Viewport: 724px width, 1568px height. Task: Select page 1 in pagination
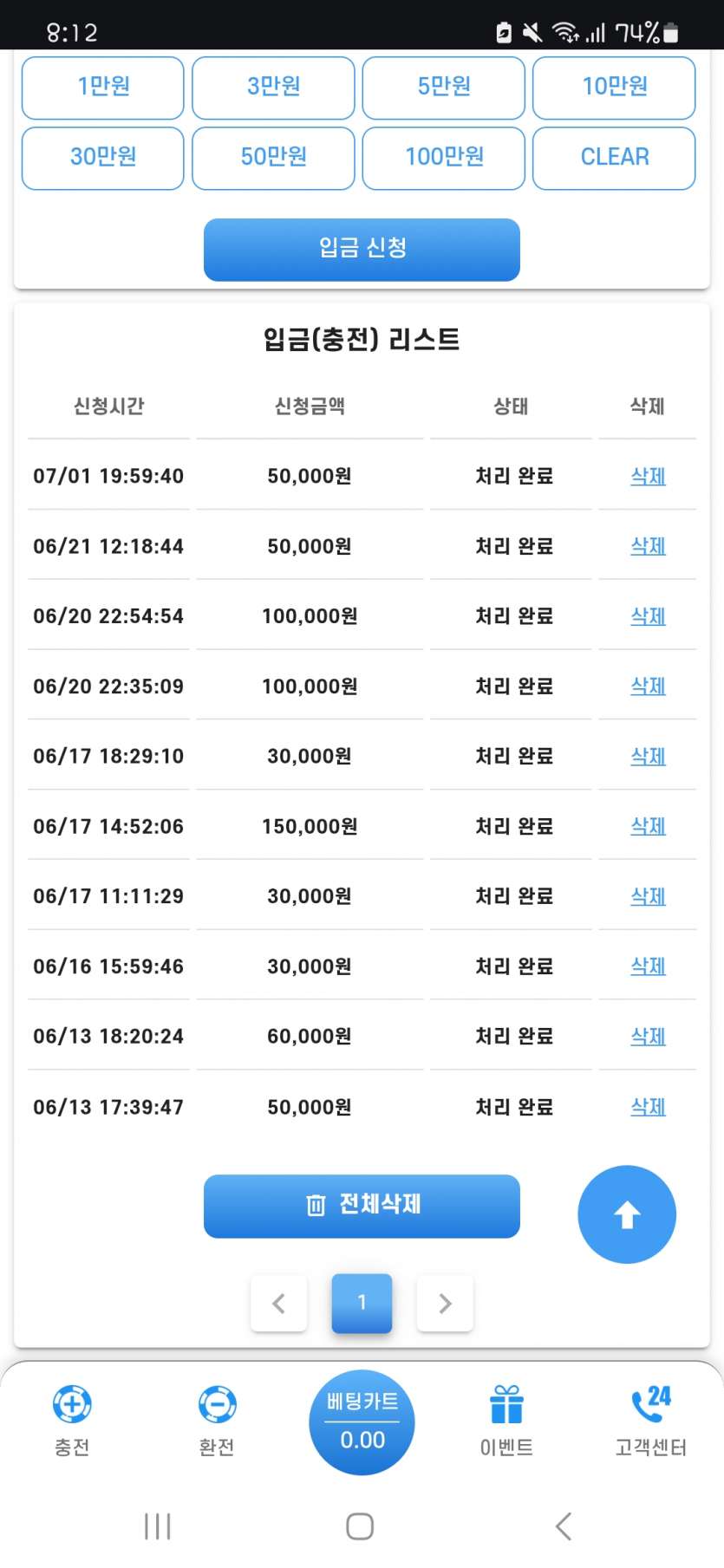pyautogui.click(x=362, y=1303)
